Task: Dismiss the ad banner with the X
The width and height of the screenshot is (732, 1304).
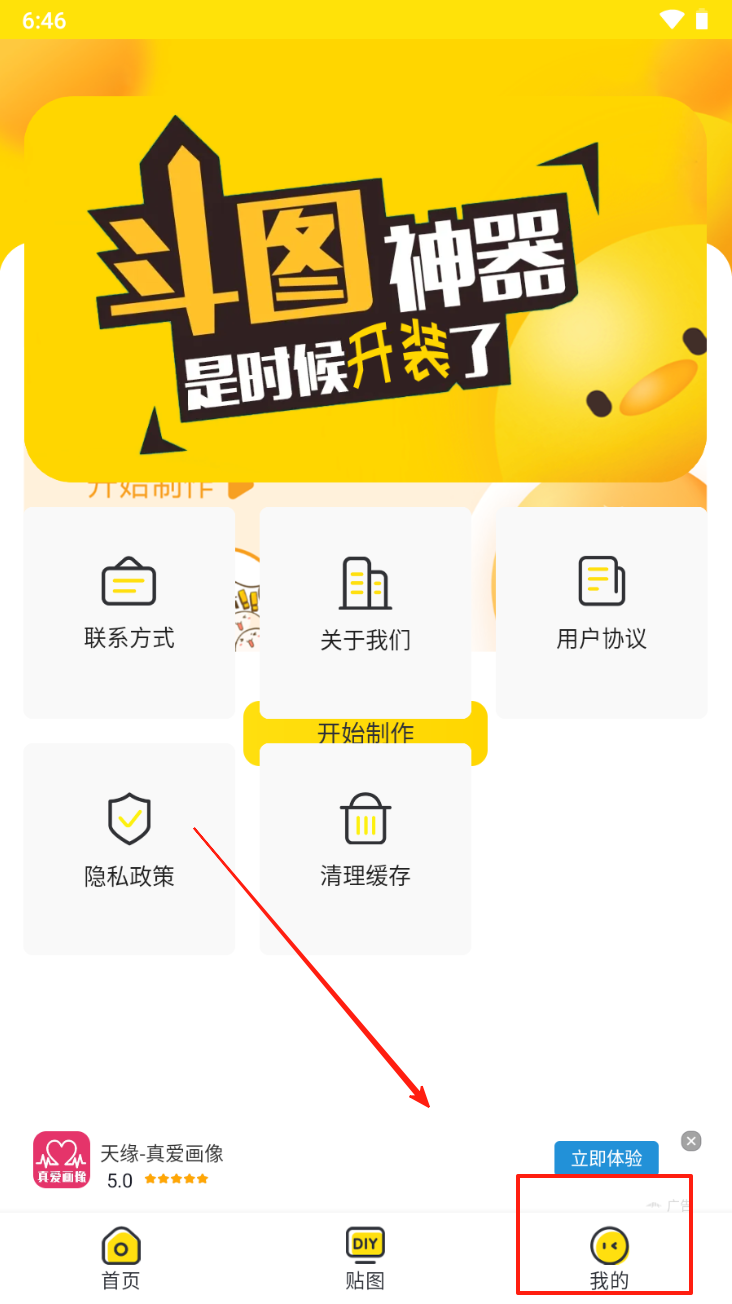Action: pyautogui.click(x=691, y=1141)
